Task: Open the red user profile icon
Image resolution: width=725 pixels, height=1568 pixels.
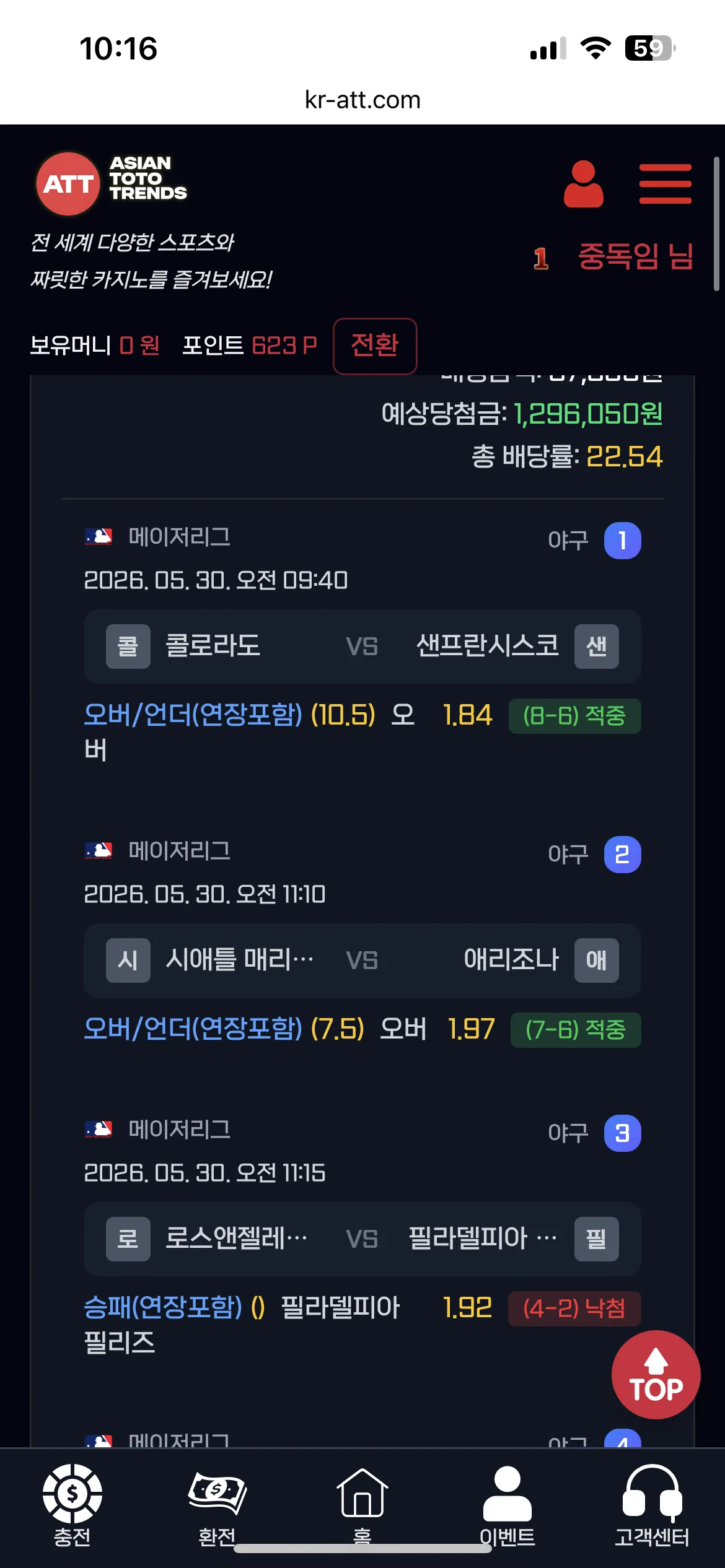Action: (x=583, y=184)
